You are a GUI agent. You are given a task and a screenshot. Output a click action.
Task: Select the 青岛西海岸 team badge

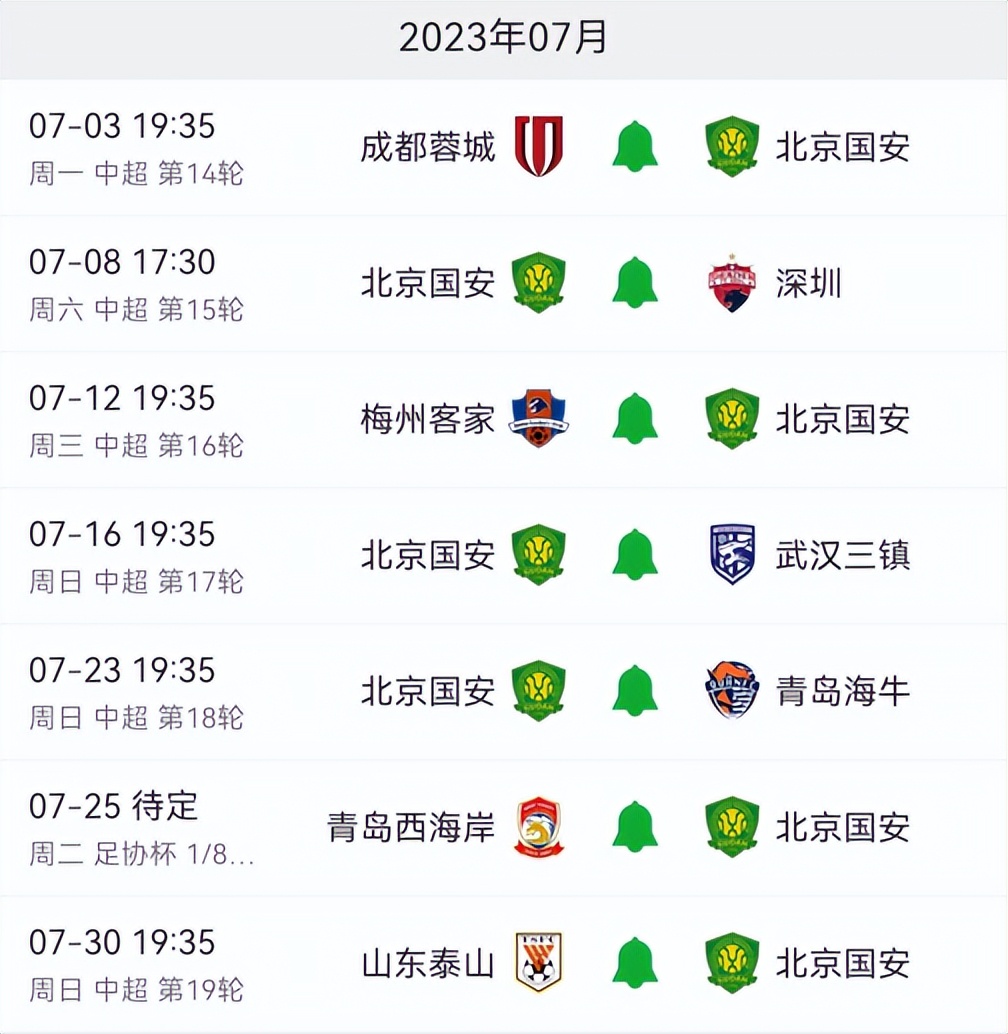coord(540,827)
